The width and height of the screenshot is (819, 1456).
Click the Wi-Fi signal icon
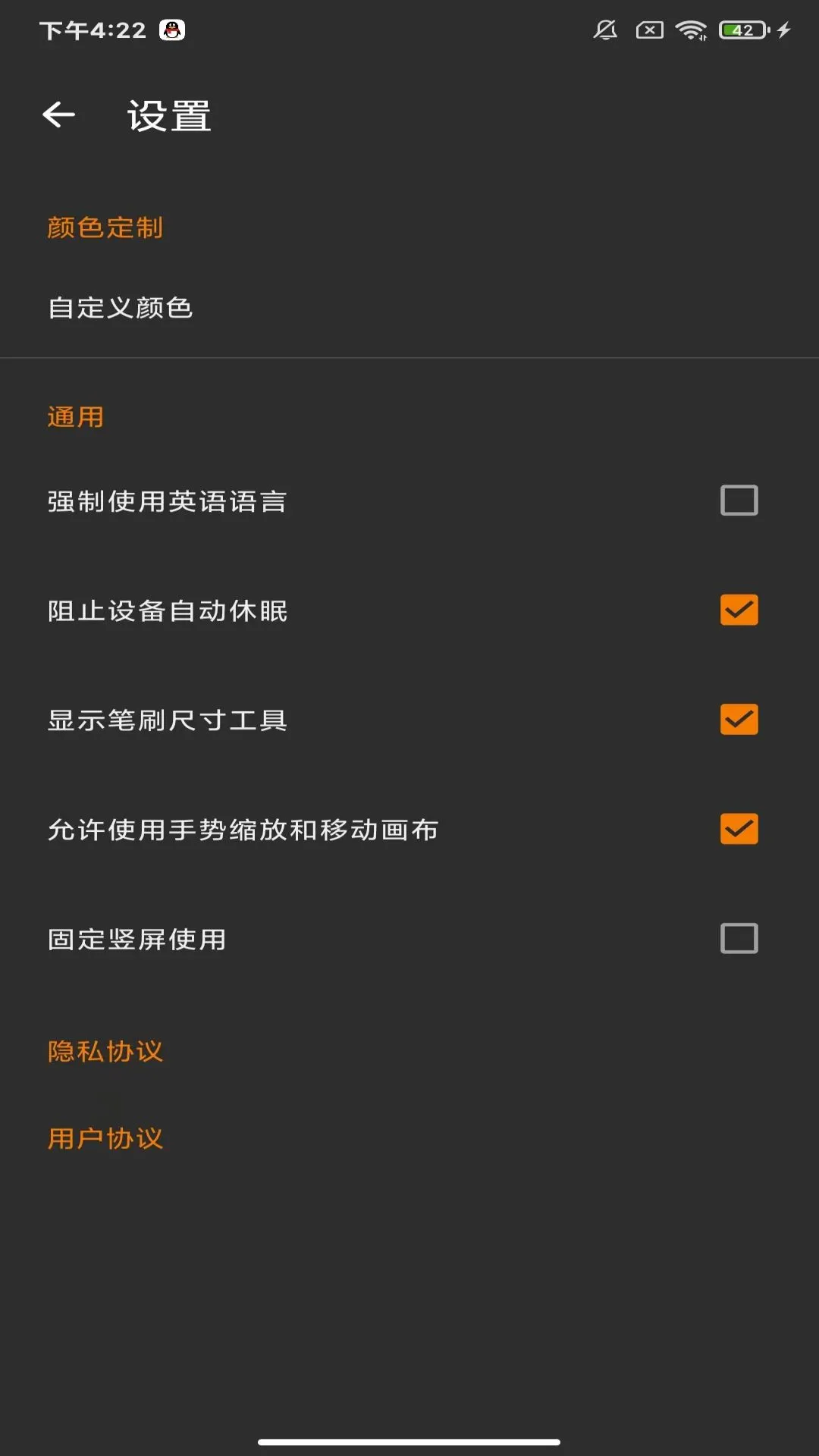(x=692, y=30)
